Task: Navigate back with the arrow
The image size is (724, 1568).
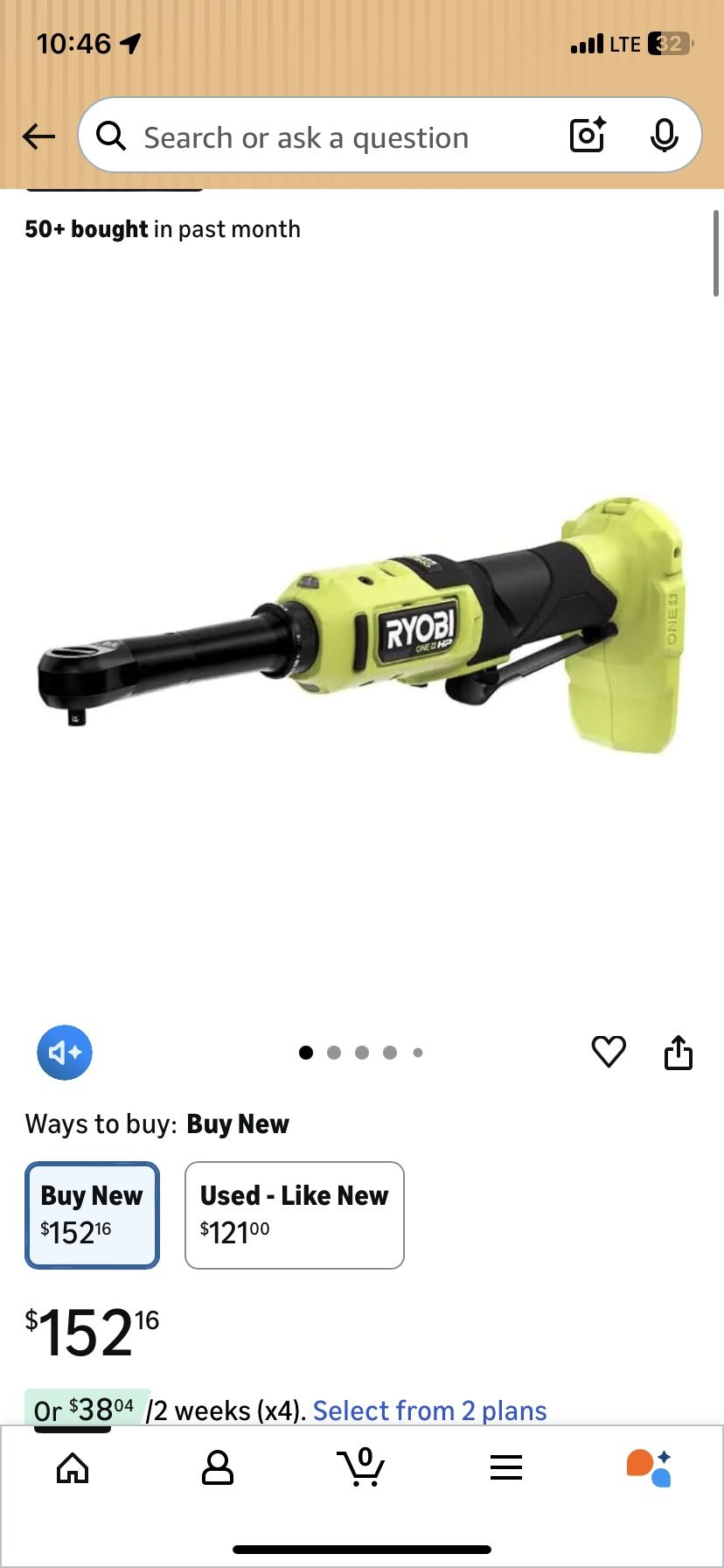Action: click(x=38, y=136)
